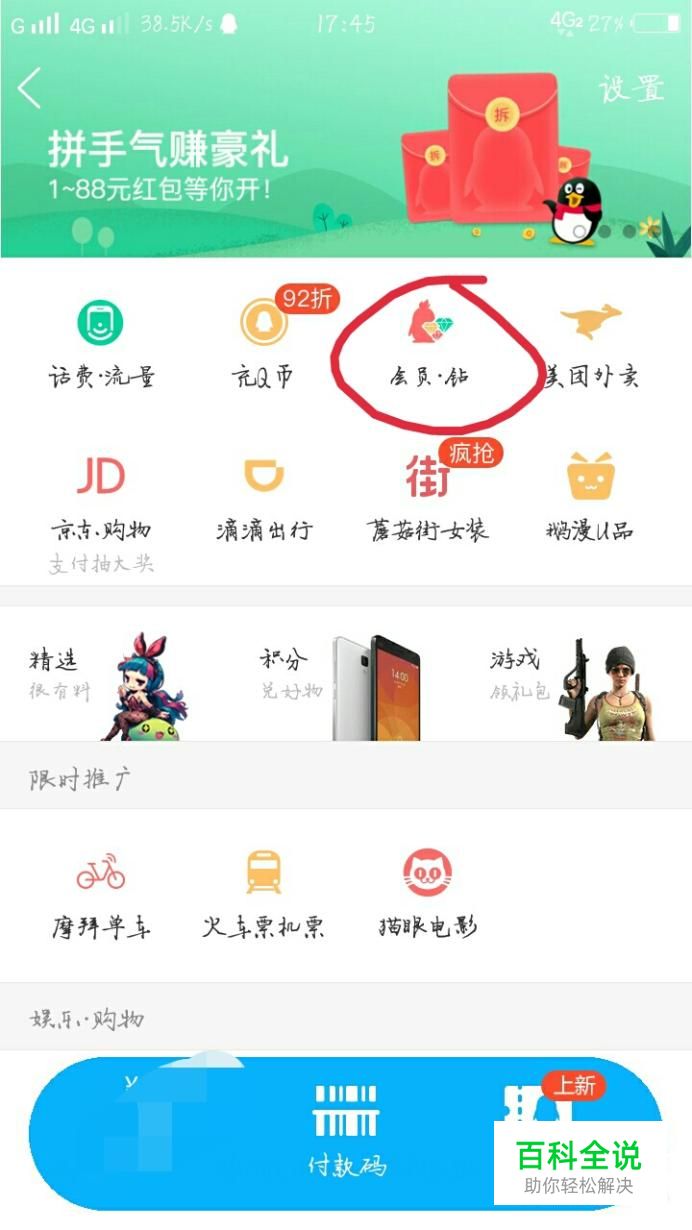692x1230 pixels.
Task: Launch 美团外卖 food delivery
Action: [590, 345]
